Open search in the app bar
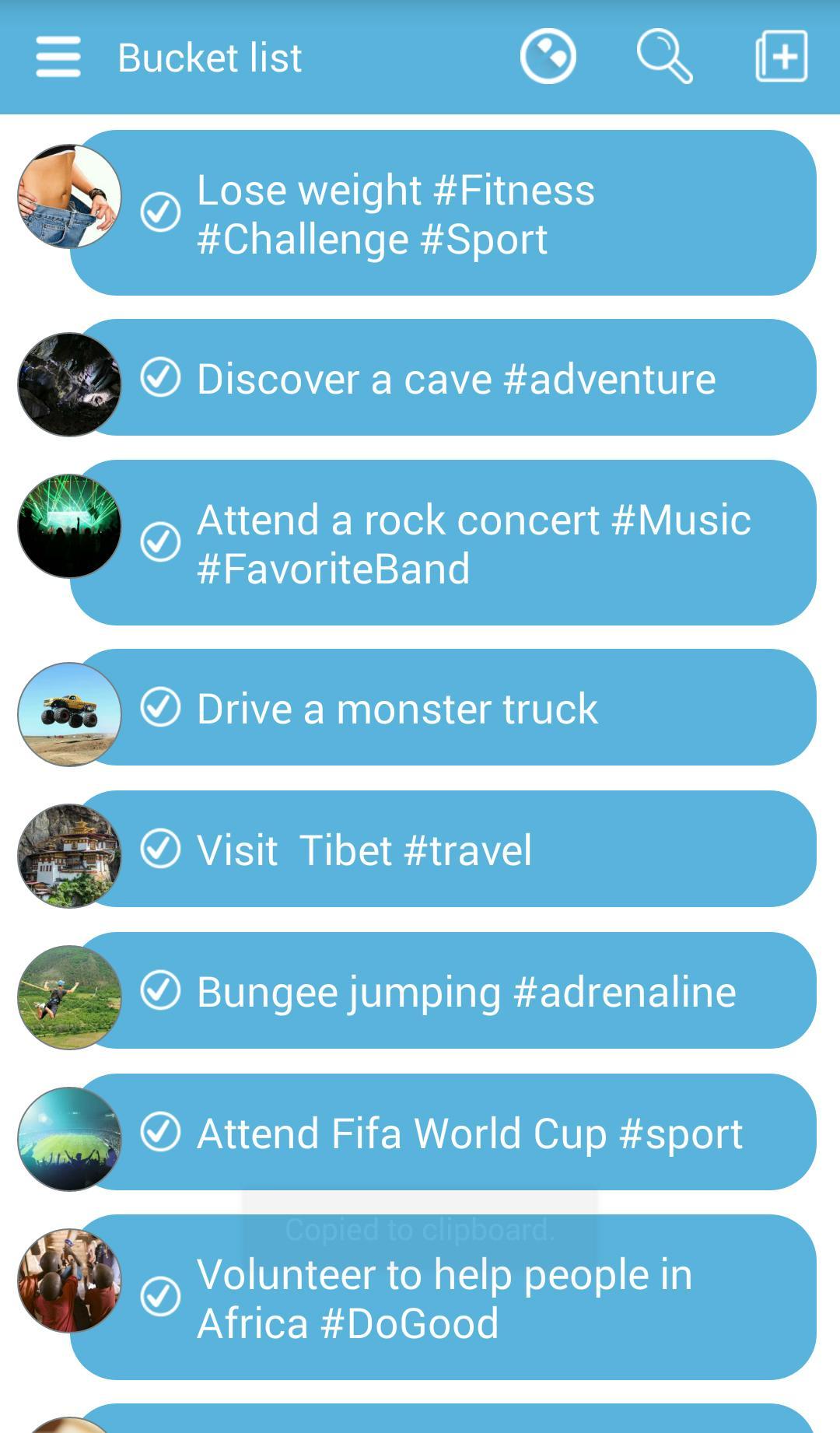This screenshot has height=1433, width=840. tap(664, 57)
